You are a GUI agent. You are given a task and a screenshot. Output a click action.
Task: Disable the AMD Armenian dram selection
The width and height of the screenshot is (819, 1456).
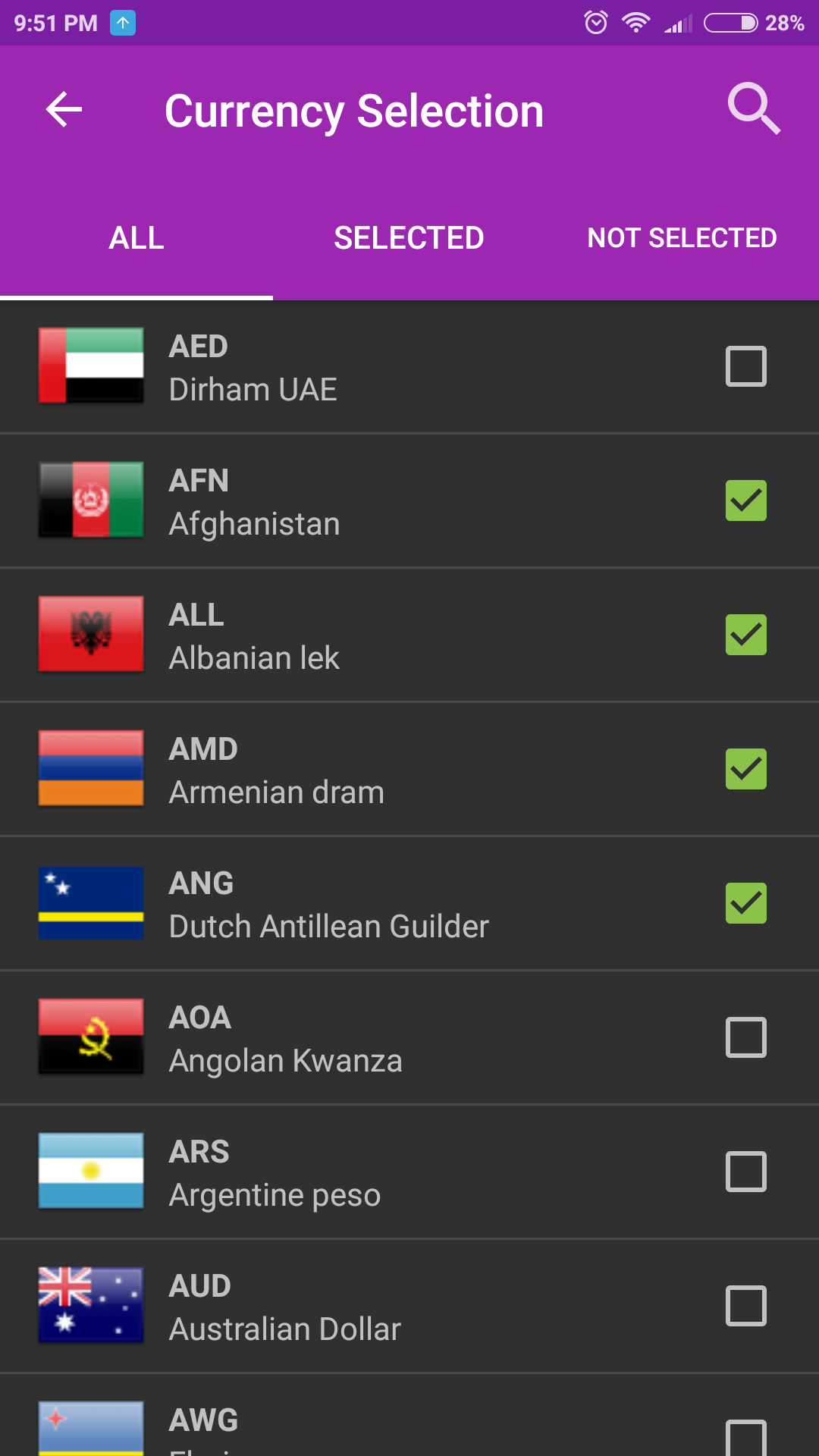[746, 768]
